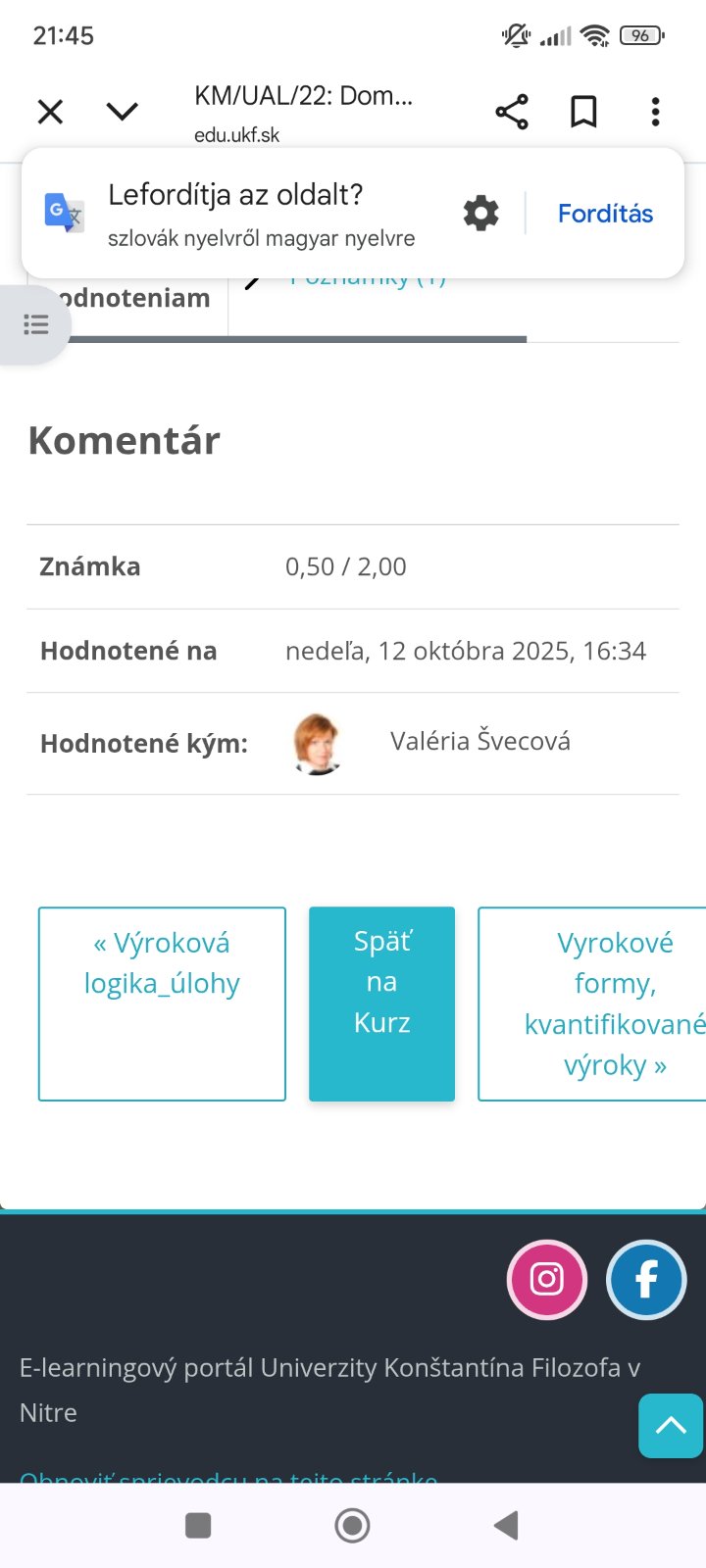Open Valéria Švecová's profile
Screen dimensions: 706x1568
[479, 741]
